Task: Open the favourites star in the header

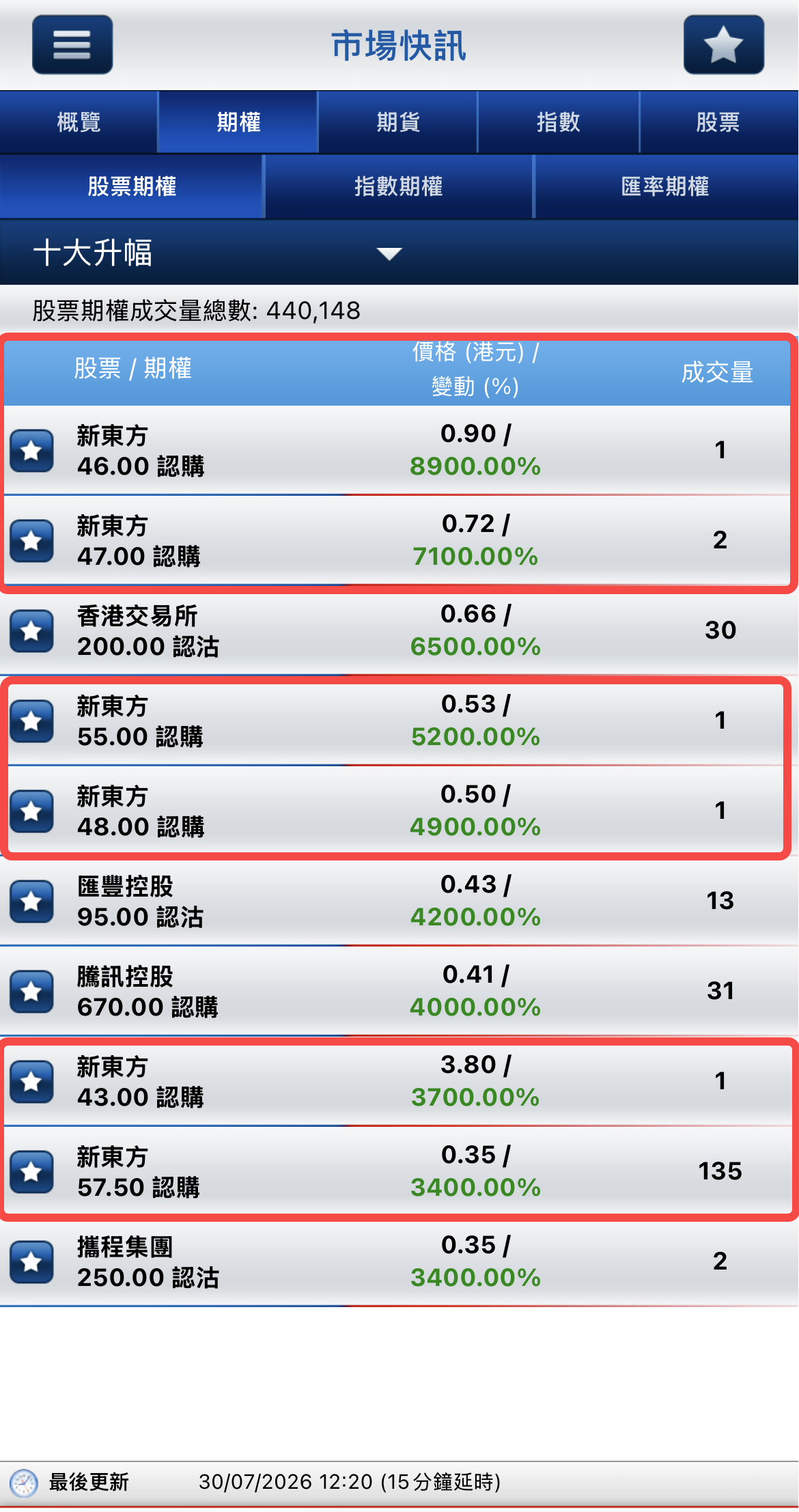Action: (723, 45)
